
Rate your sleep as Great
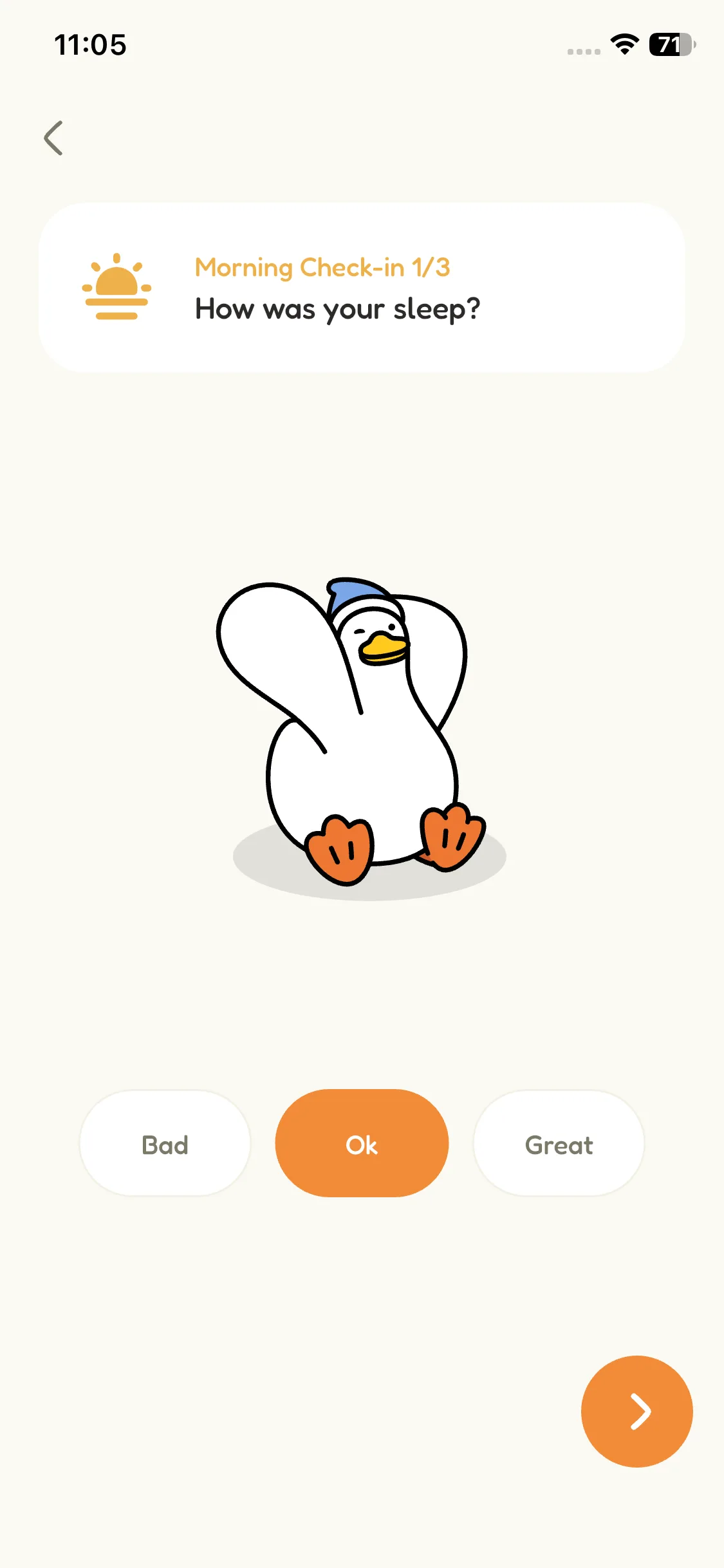click(559, 1144)
